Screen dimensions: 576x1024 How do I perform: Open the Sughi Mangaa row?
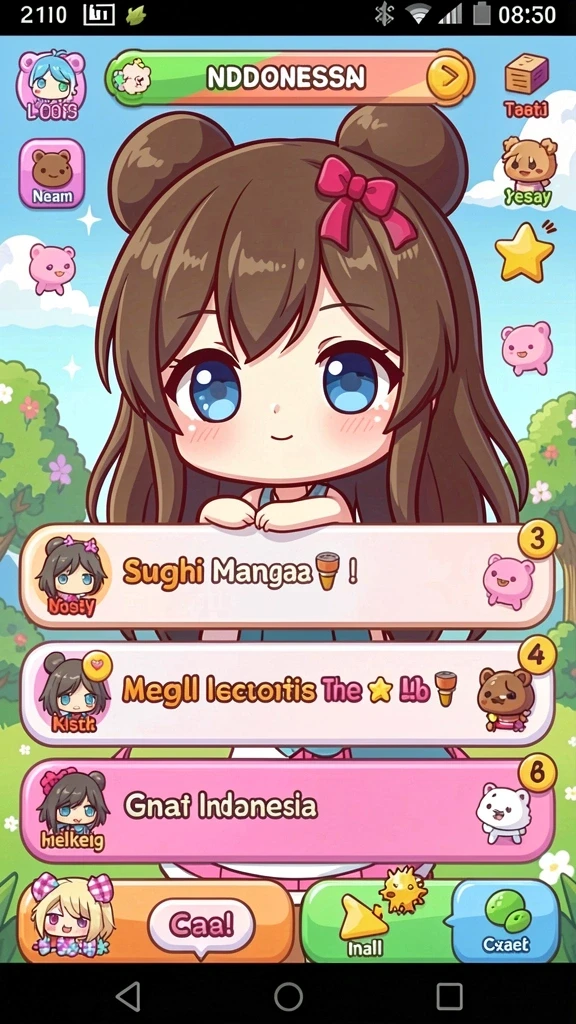point(287,575)
